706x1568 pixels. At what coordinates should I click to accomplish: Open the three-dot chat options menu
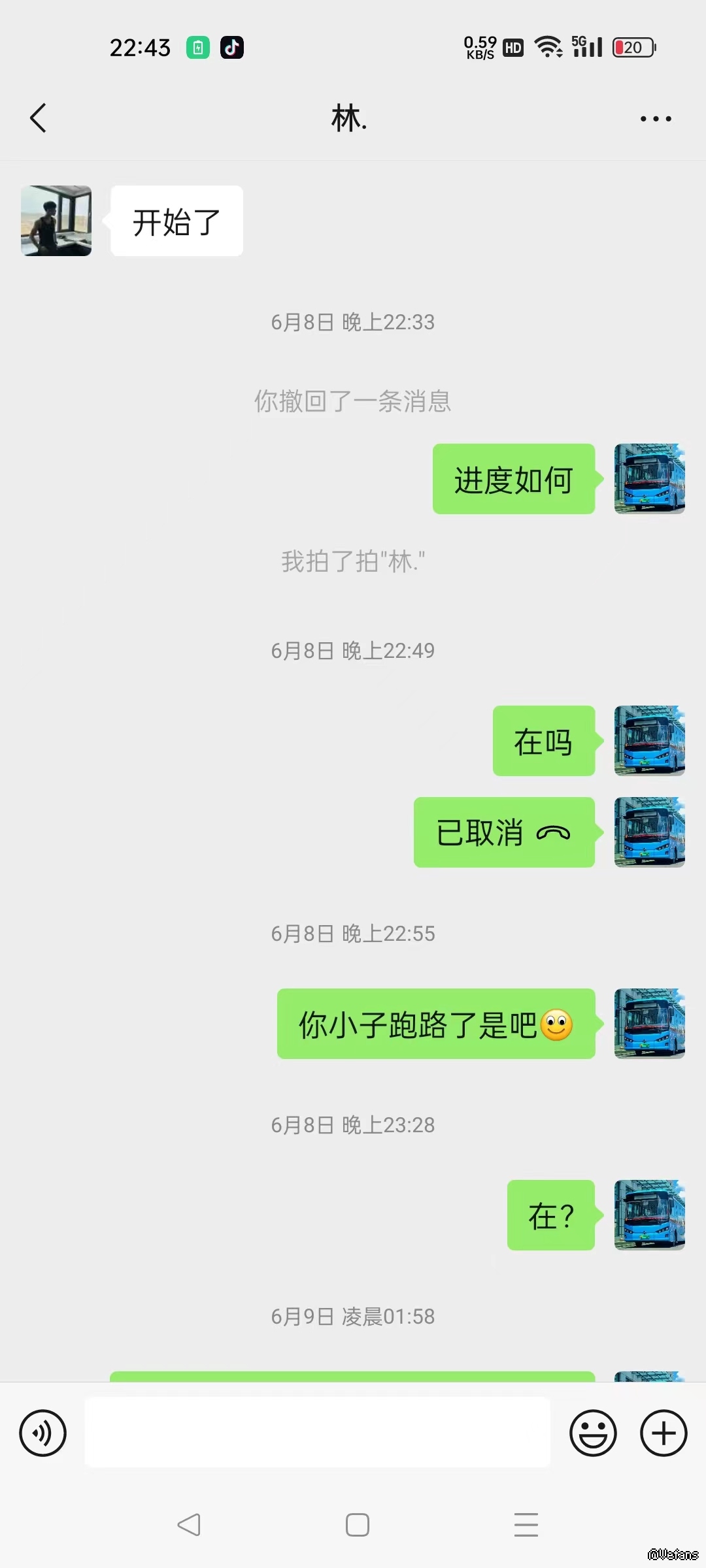click(x=655, y=119)
